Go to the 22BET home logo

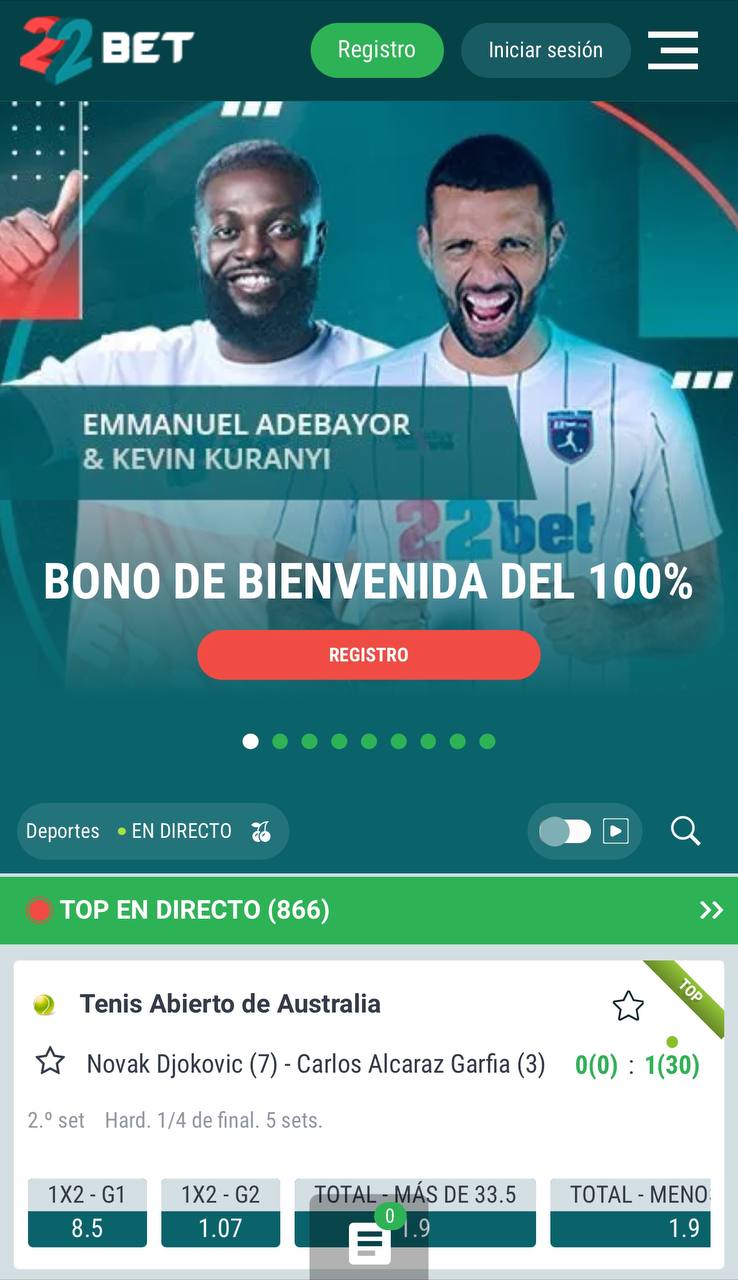[x=107, y=49]
